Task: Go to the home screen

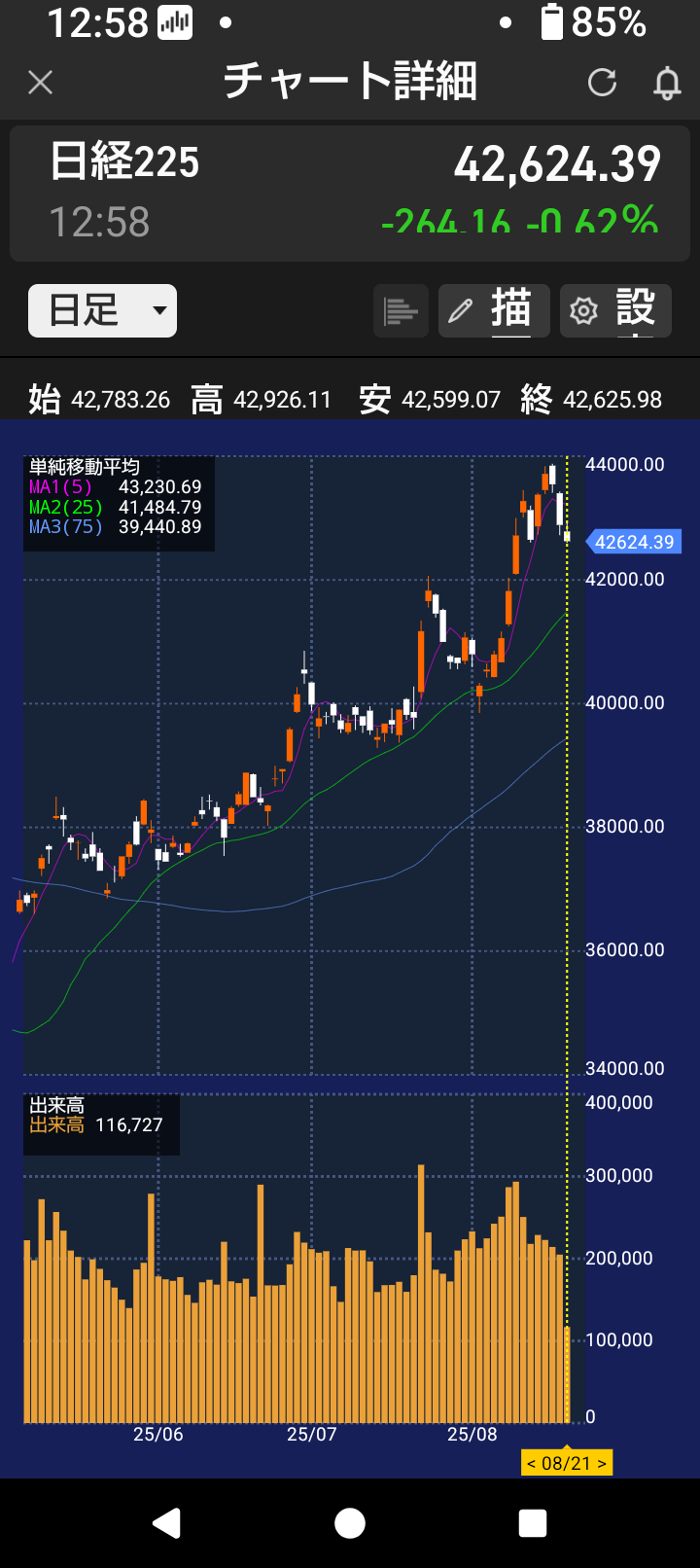Action: click(x=350, y=1523)
